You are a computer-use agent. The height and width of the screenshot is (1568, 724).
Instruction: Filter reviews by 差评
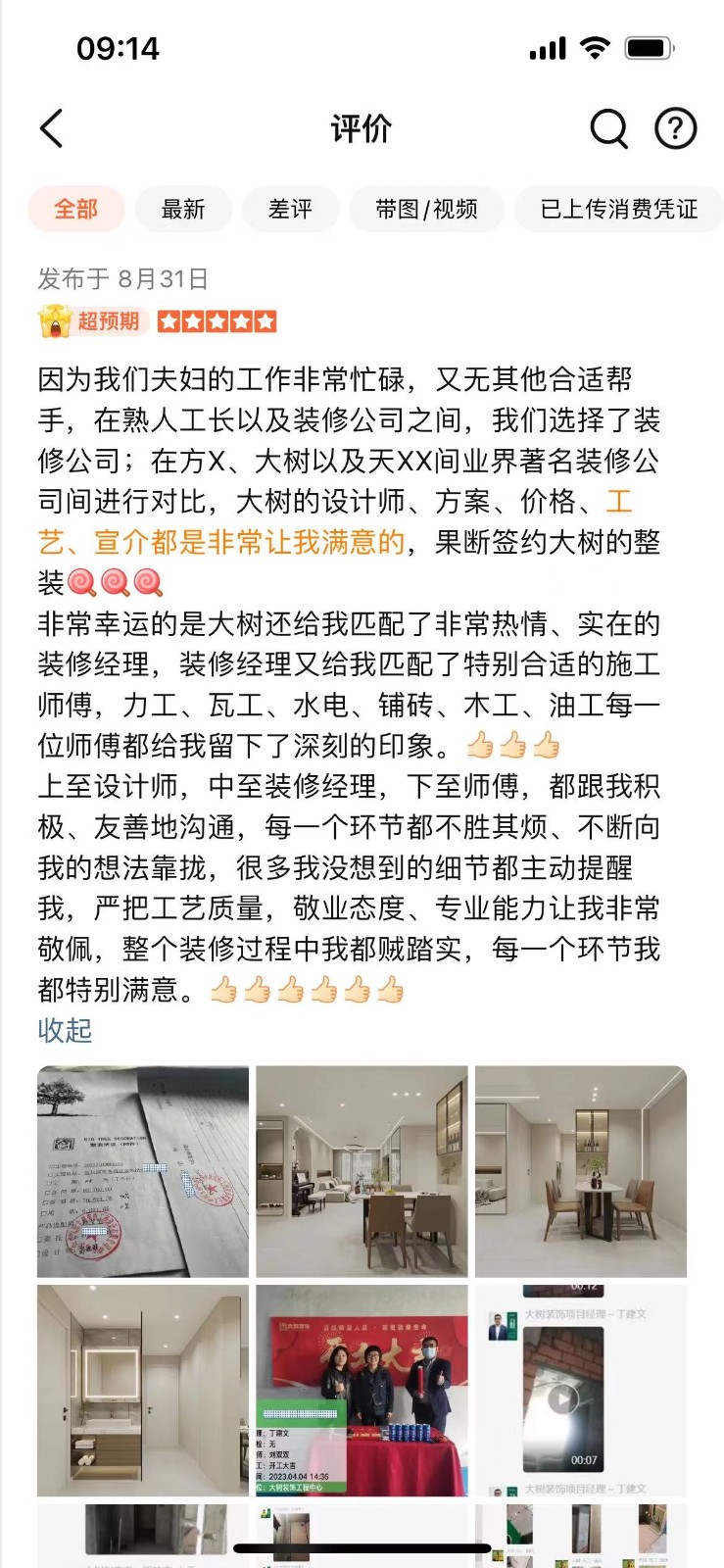290,209
